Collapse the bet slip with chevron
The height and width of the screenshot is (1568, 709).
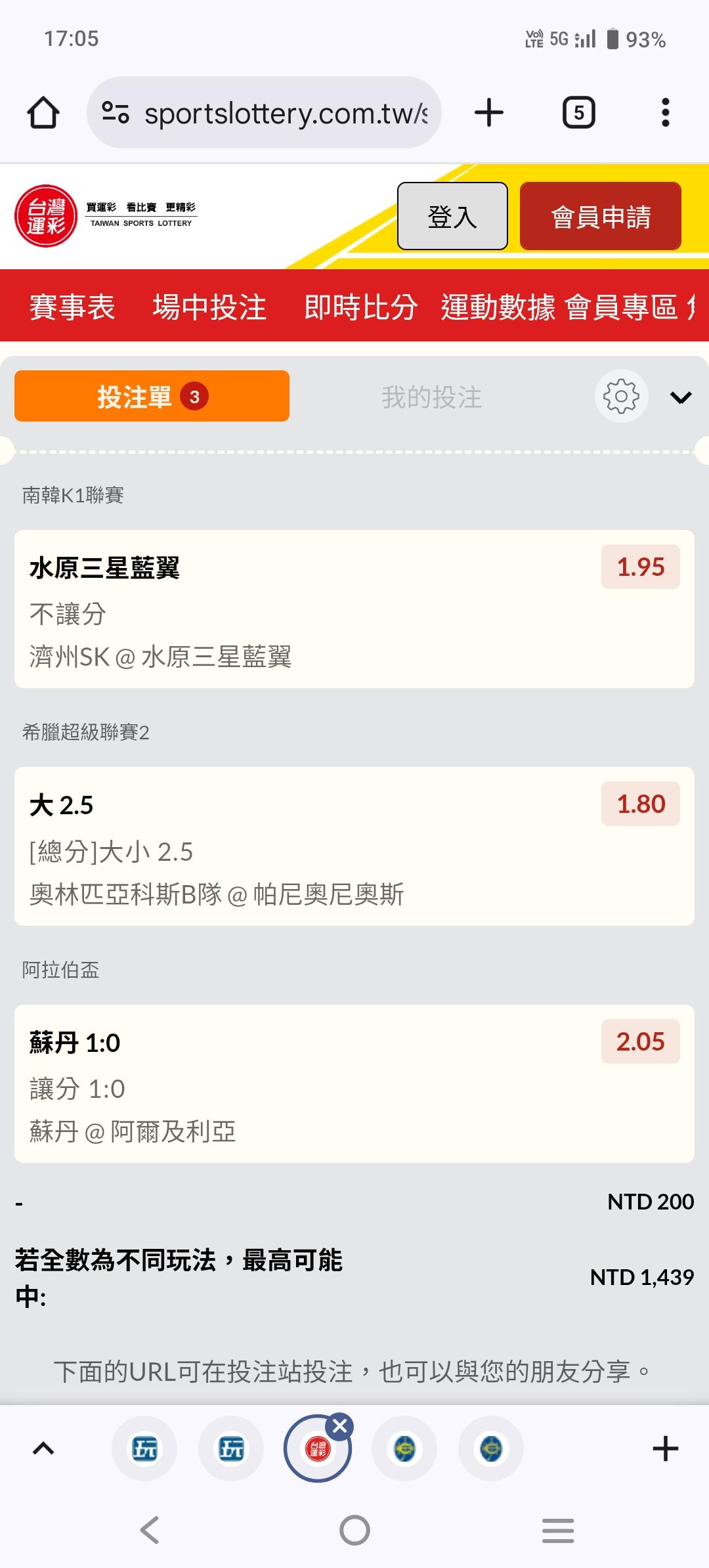click(x=681, y=397)
